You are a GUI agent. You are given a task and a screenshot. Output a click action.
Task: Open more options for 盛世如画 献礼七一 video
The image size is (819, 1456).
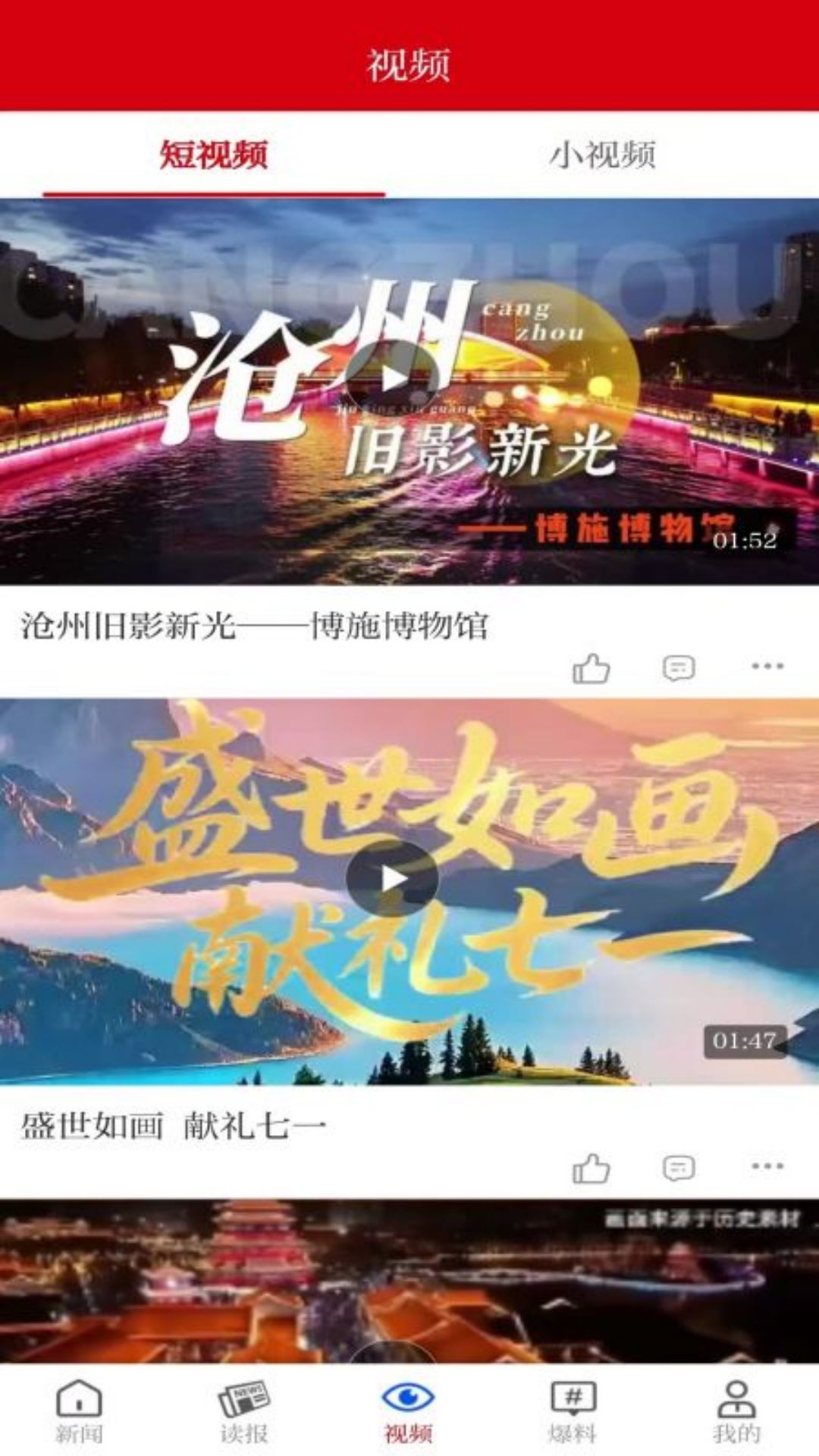(767, 1166)
